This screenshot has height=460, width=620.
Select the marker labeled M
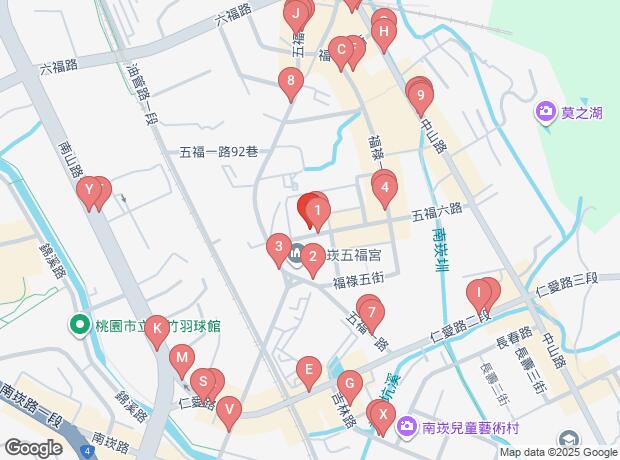[x=181, y=356]
